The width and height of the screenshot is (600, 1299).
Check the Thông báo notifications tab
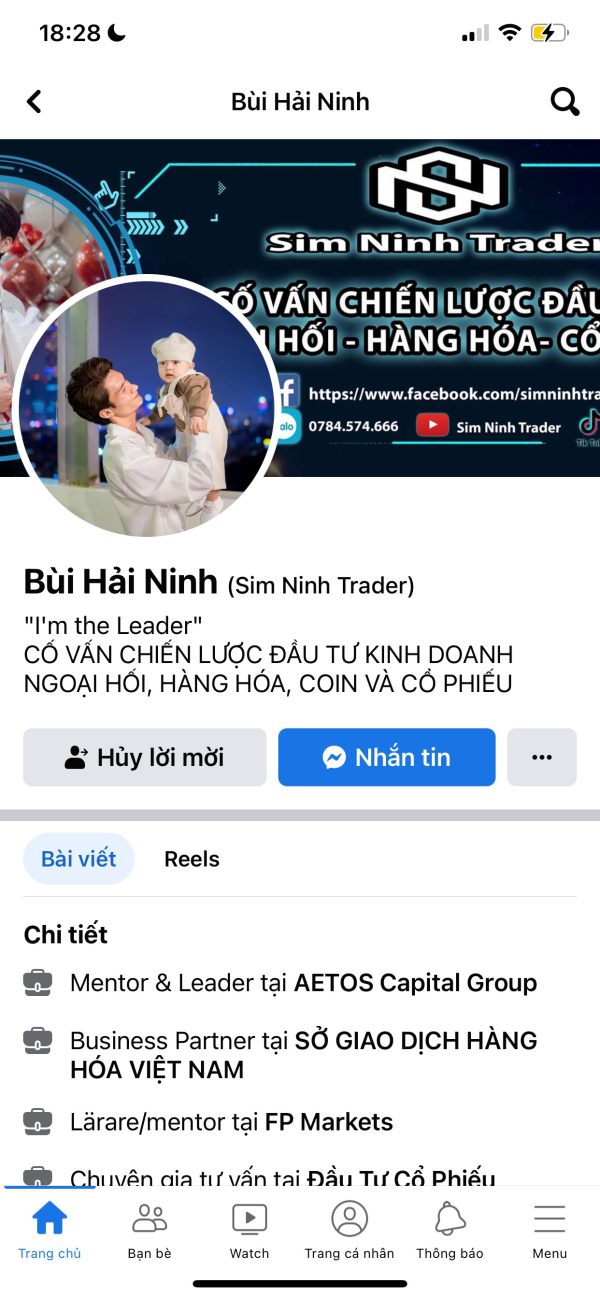tap(450, 1230)
